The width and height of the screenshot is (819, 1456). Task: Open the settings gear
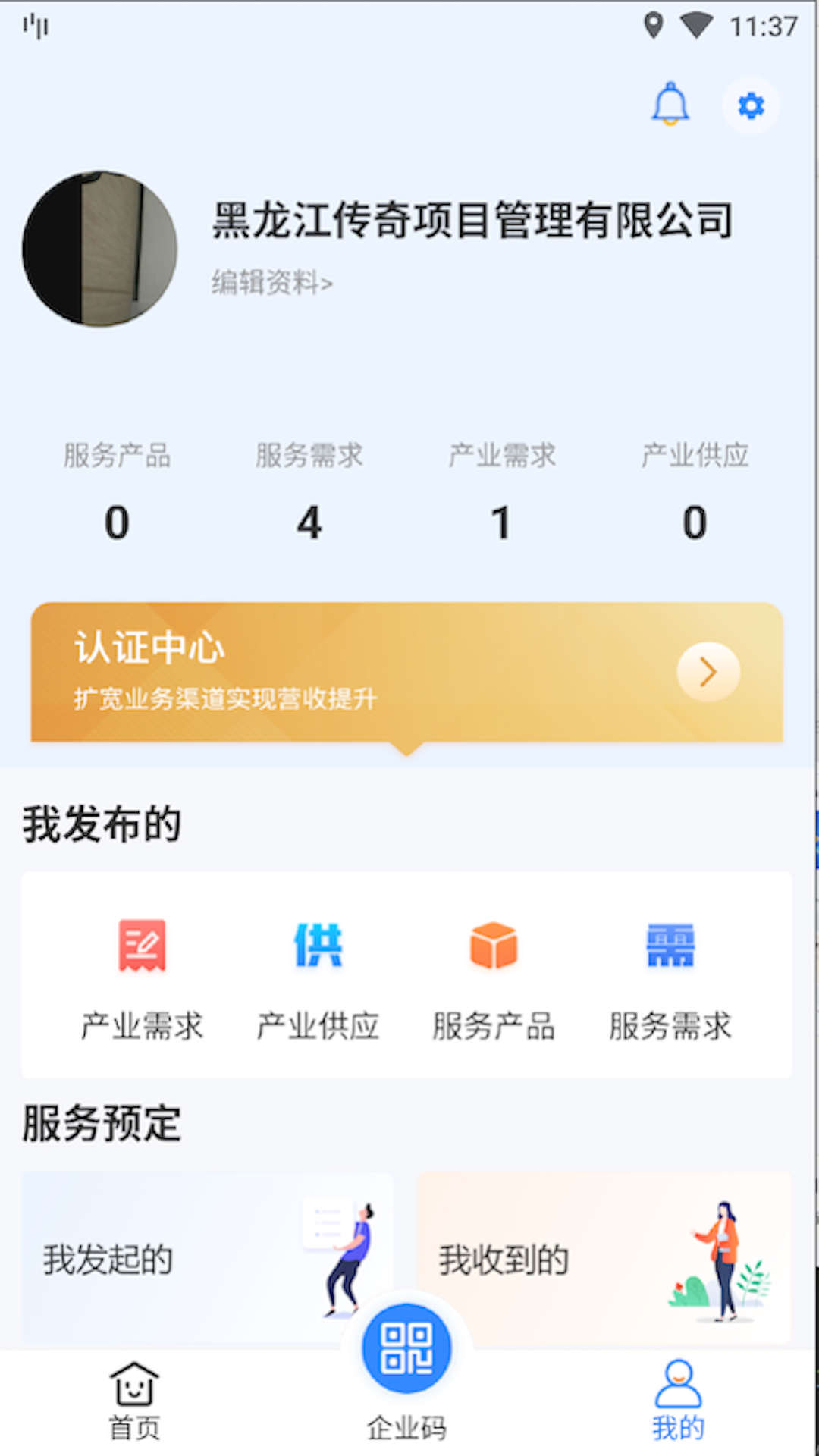(x=750, y=105)
